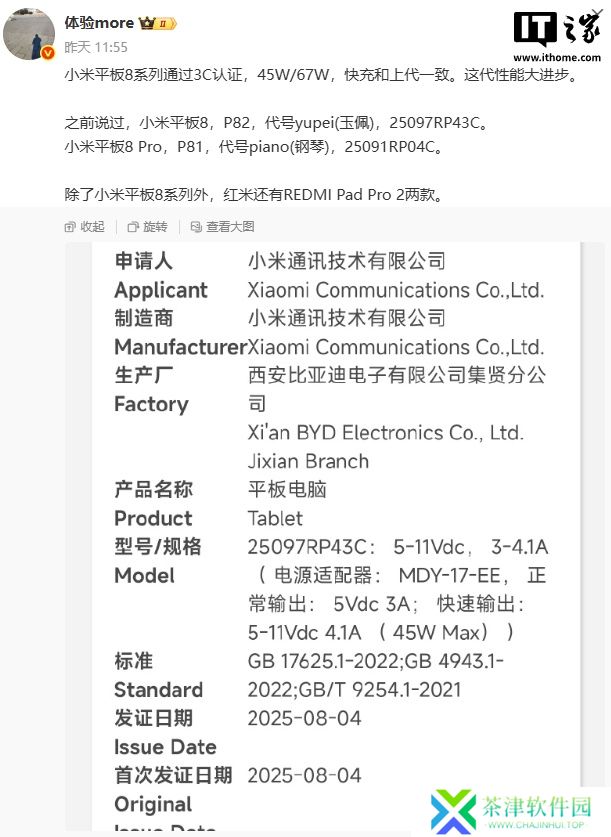Viewport: 611px width, 837px height.
Task: Open the post timestamp 昨天 11:55
Action: (96, 47)
